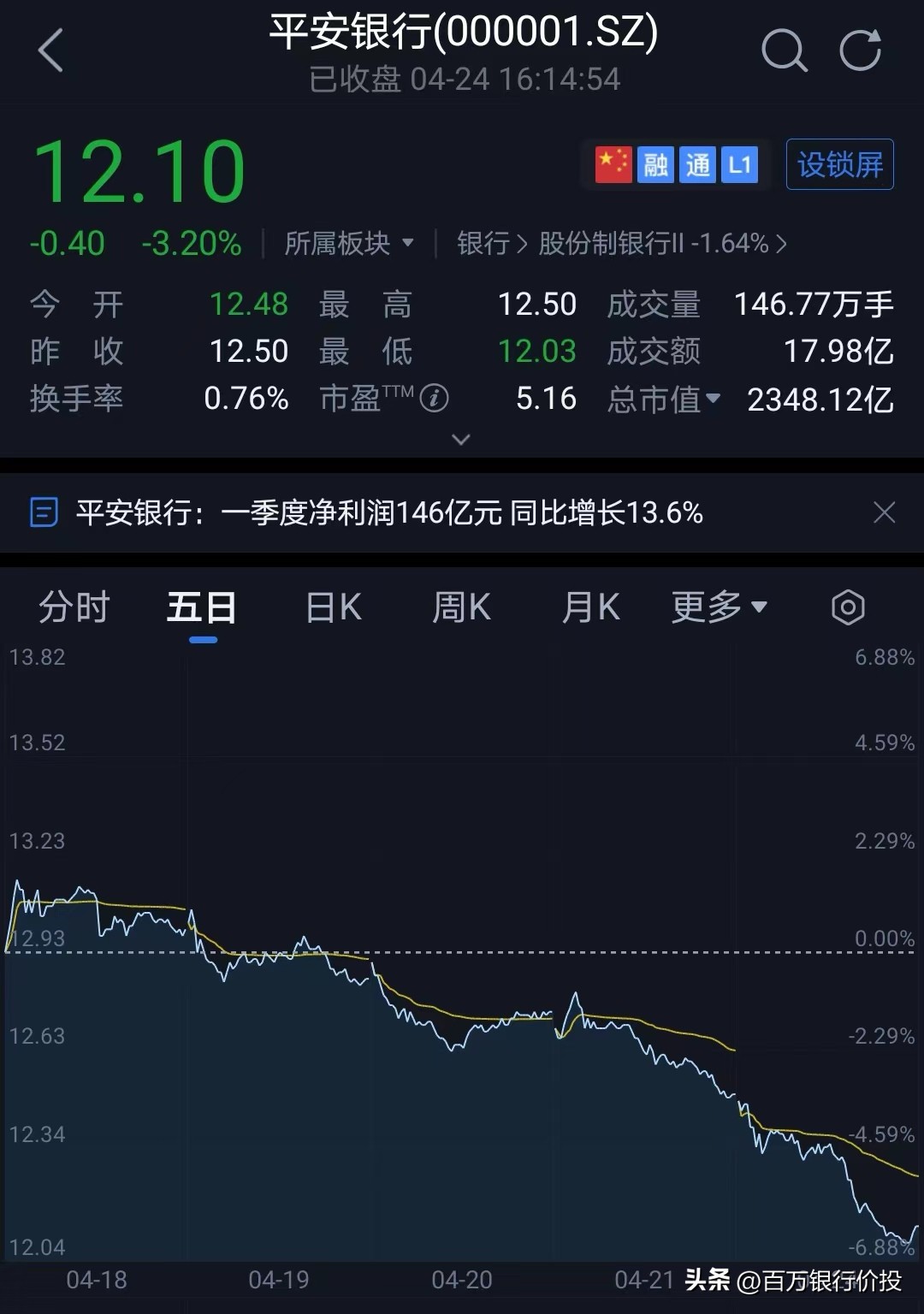The width and height of the screenshot is (924, 1314).
Task: Click the 设锁屏 button
Action: point(839,164)
